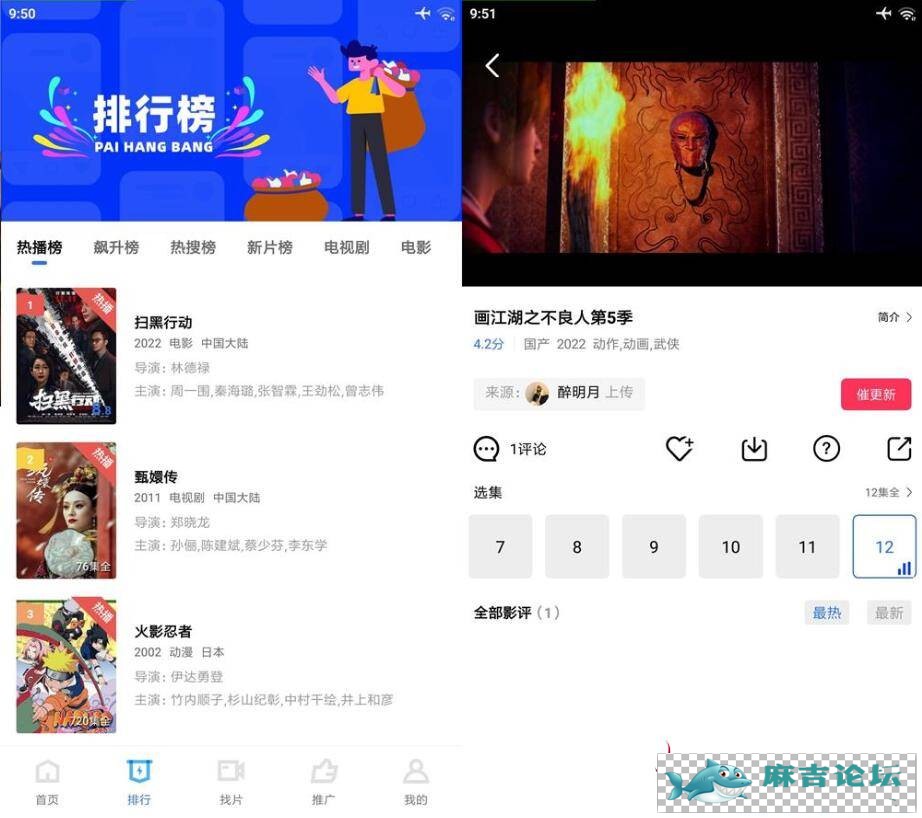
Task: Select the 电视剧 tab
Action: (x=347, y=248)
